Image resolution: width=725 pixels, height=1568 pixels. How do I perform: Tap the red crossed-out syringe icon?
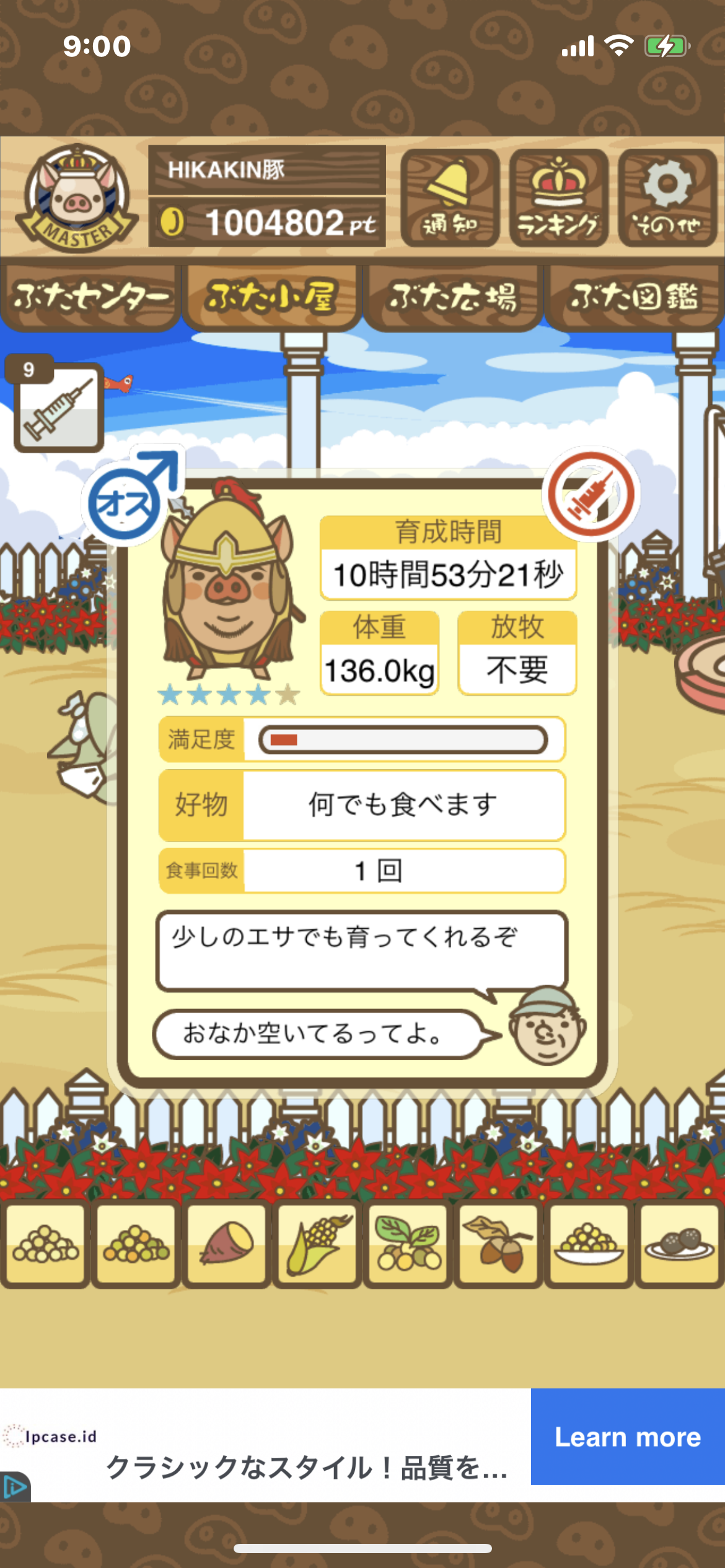[591, 494]
